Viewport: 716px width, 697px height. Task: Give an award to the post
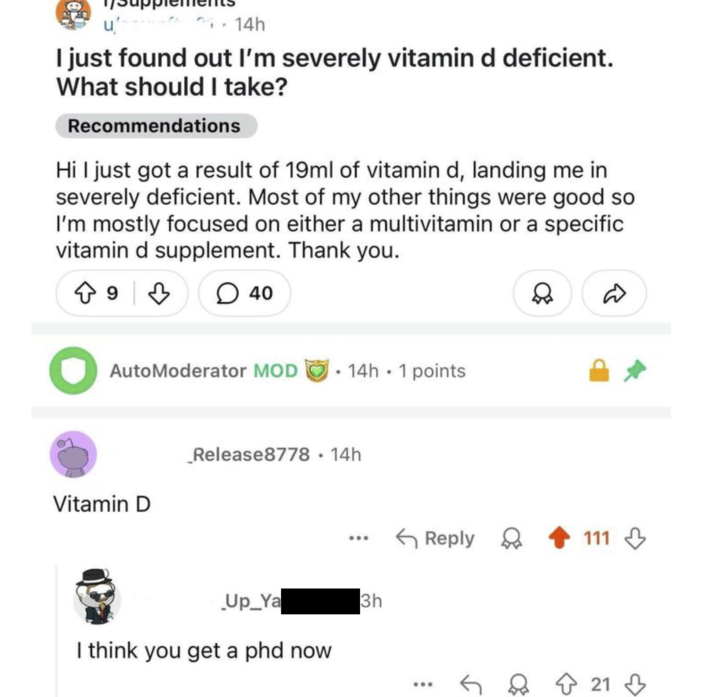[542, 293]
